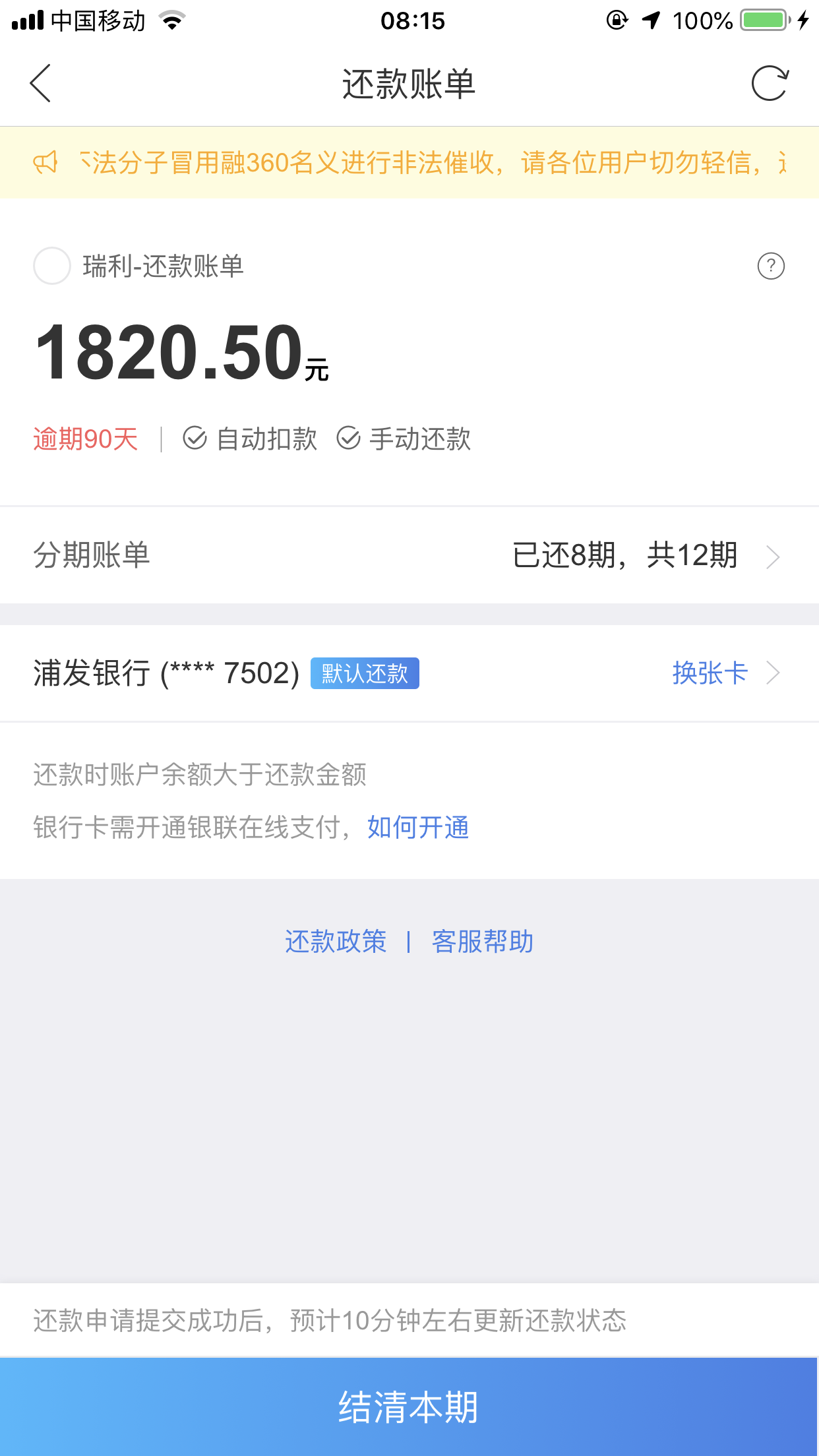Open the 还款政策 menu item
The width and height of the screenshot is (819, 1456).
point(336,942)
